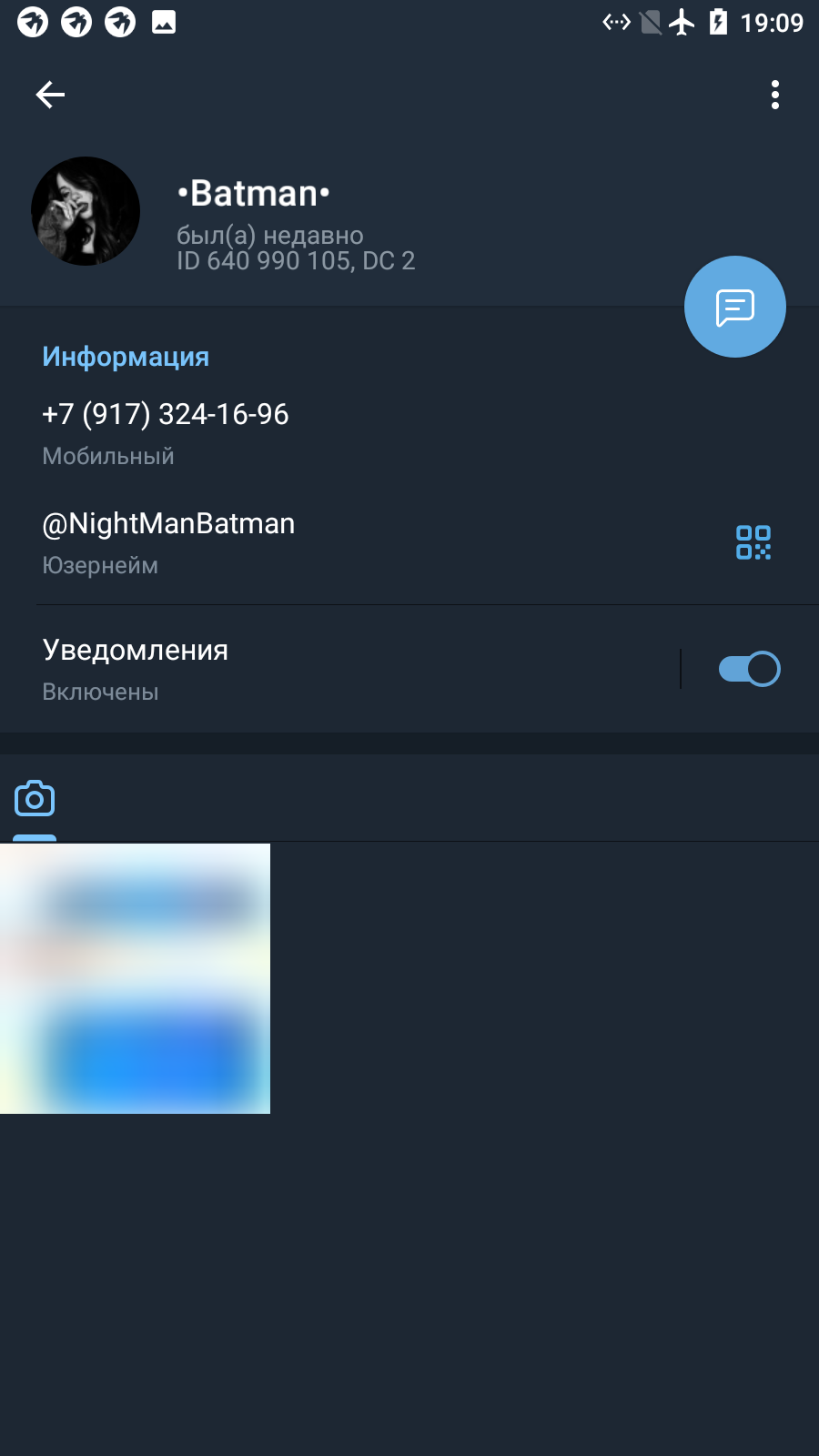
Task: Select the photos media tab
Action: [x=35, y=799]
